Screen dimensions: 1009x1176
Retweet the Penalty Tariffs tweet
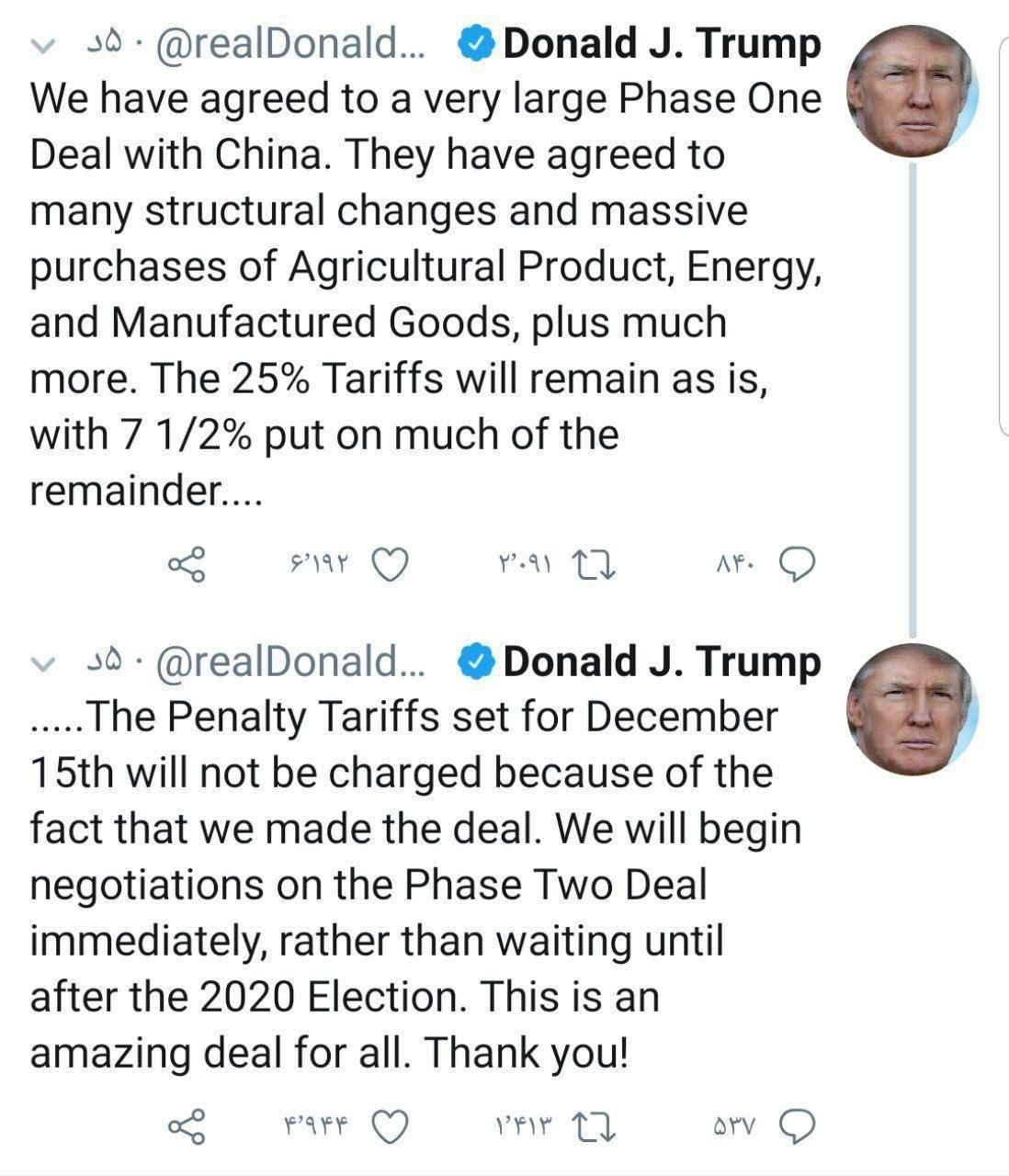(x=593, y=1126)
